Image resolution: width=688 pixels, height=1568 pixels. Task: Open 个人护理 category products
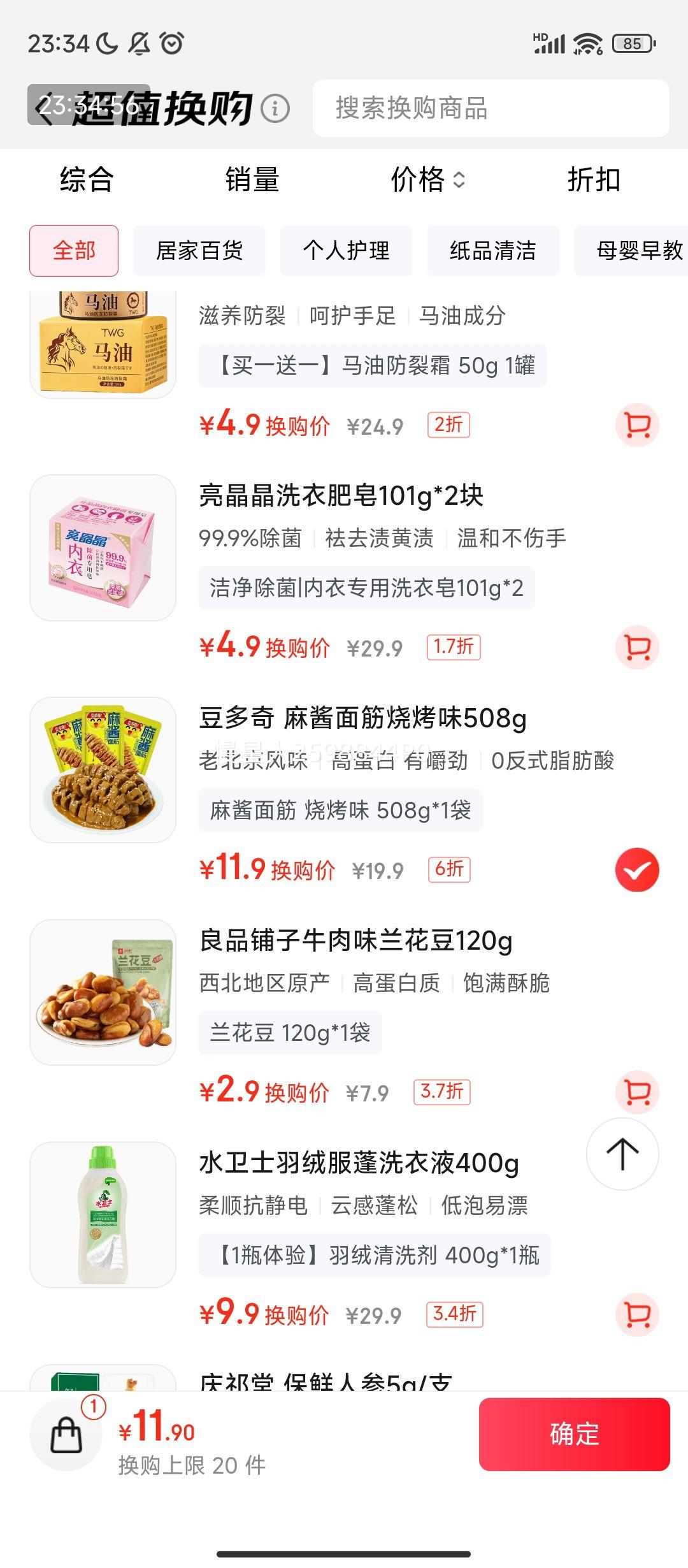pos(346,251)
